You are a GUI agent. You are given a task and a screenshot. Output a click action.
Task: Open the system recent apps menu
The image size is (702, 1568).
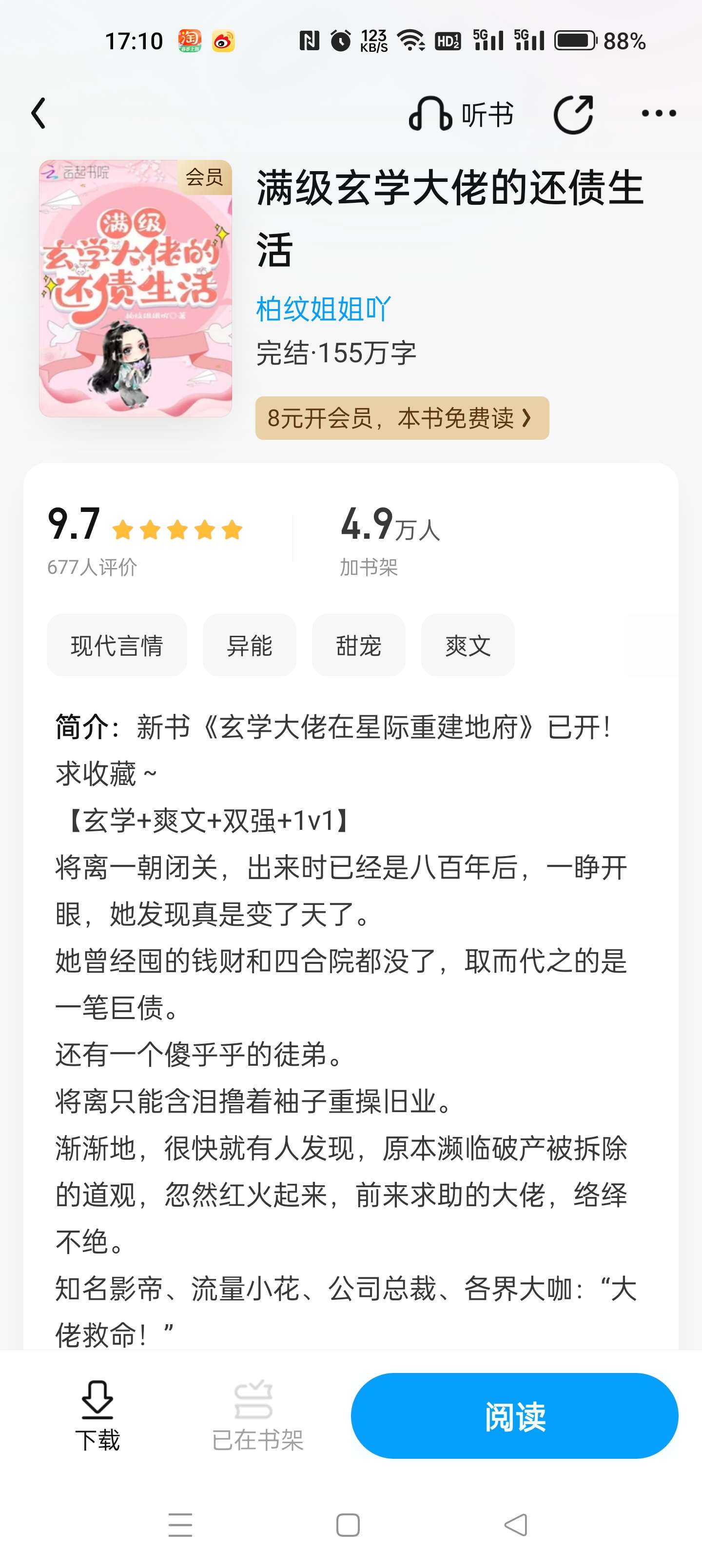[180, 1525]
